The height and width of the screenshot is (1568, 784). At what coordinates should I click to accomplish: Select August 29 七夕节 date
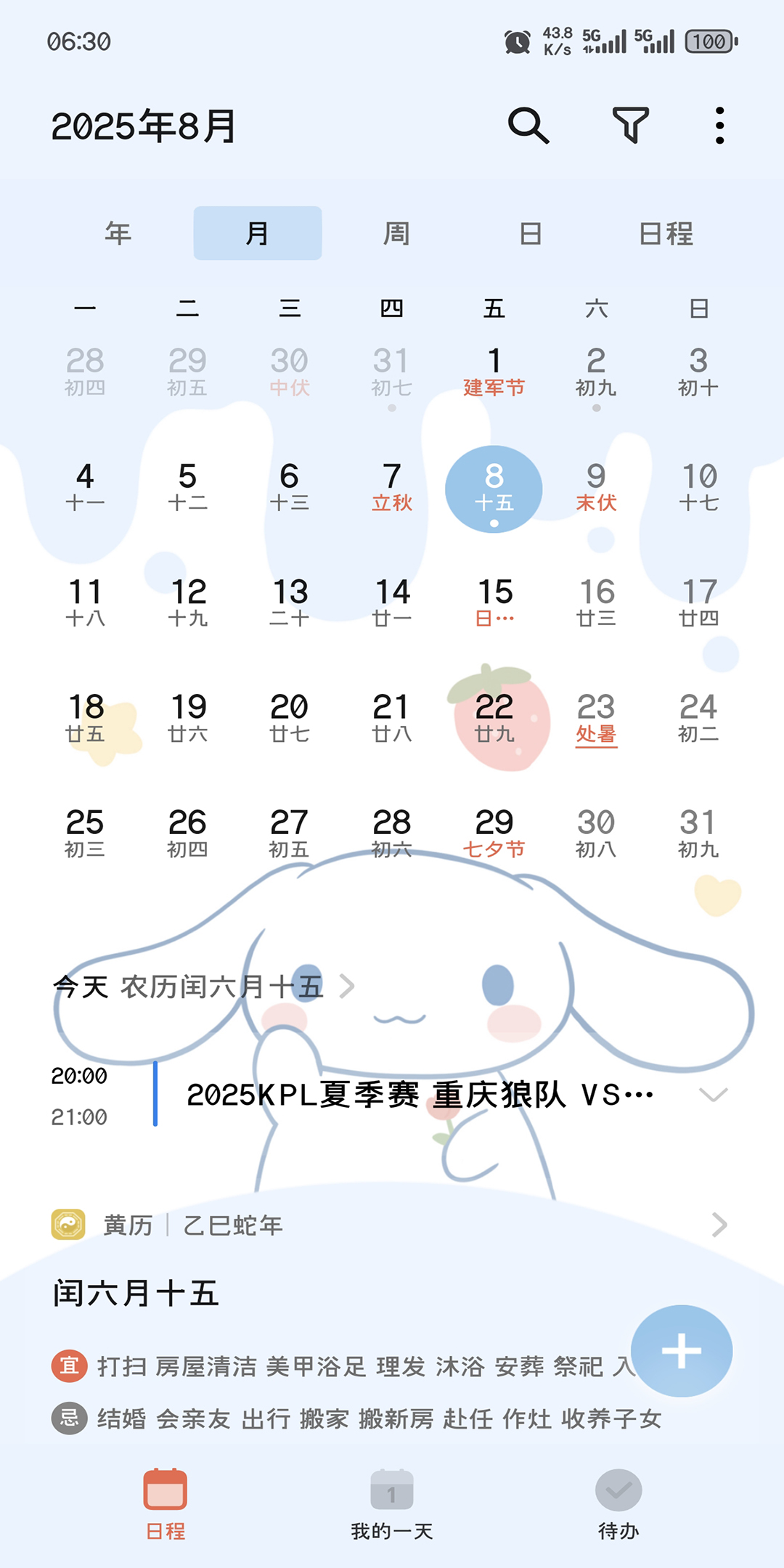coord(494,833)
